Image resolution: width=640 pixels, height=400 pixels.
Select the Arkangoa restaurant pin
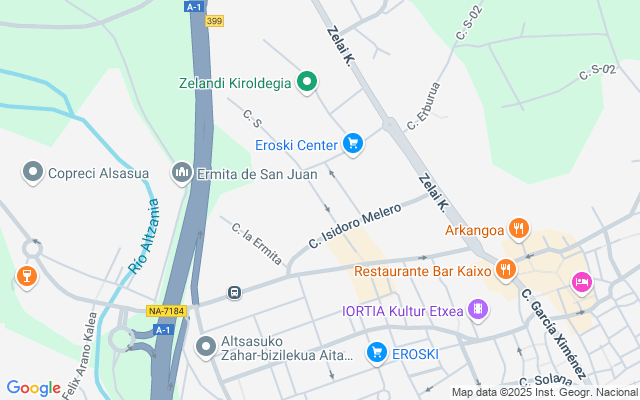[x=518, y=230]
